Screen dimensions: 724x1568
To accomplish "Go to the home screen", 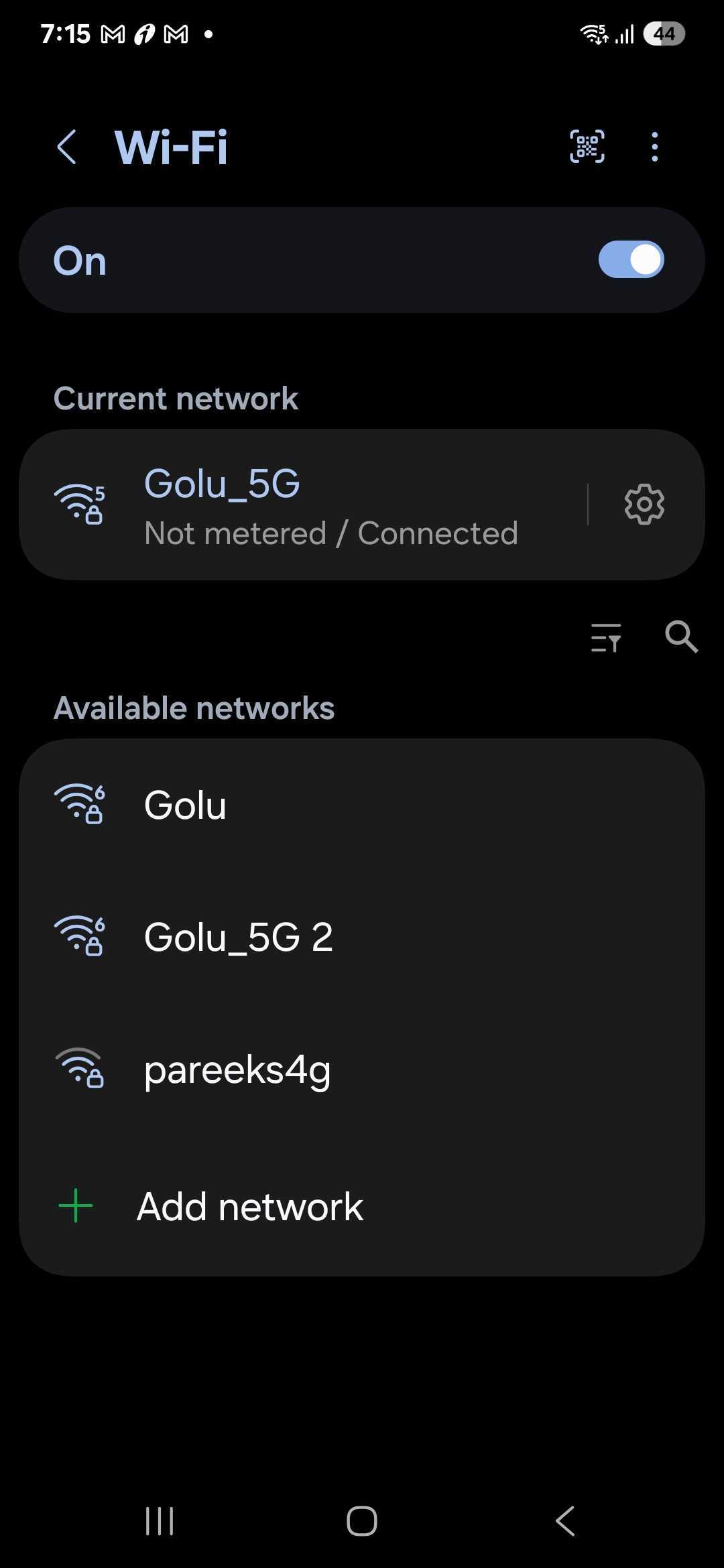I will pos(362,1521).
